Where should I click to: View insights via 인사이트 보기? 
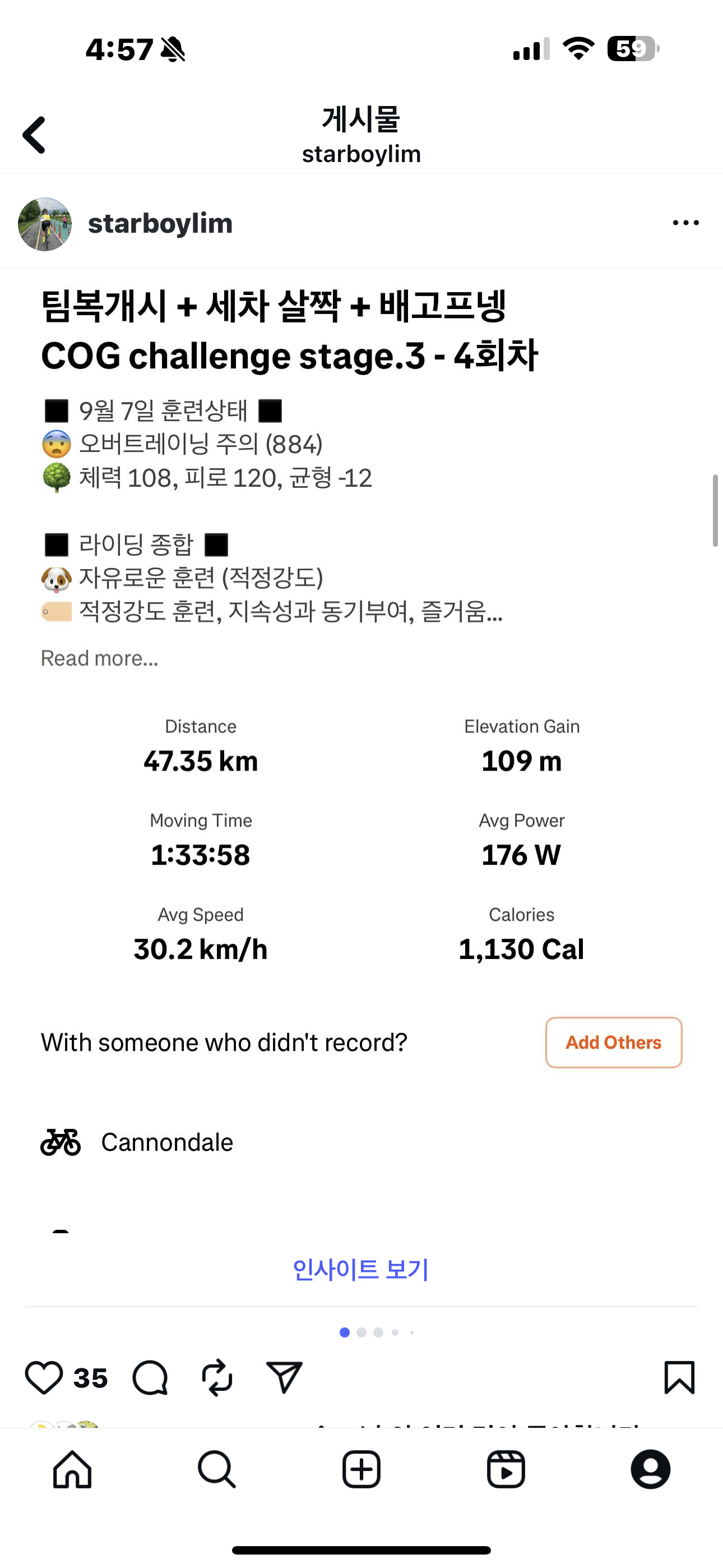click(x=361, y=1270)
